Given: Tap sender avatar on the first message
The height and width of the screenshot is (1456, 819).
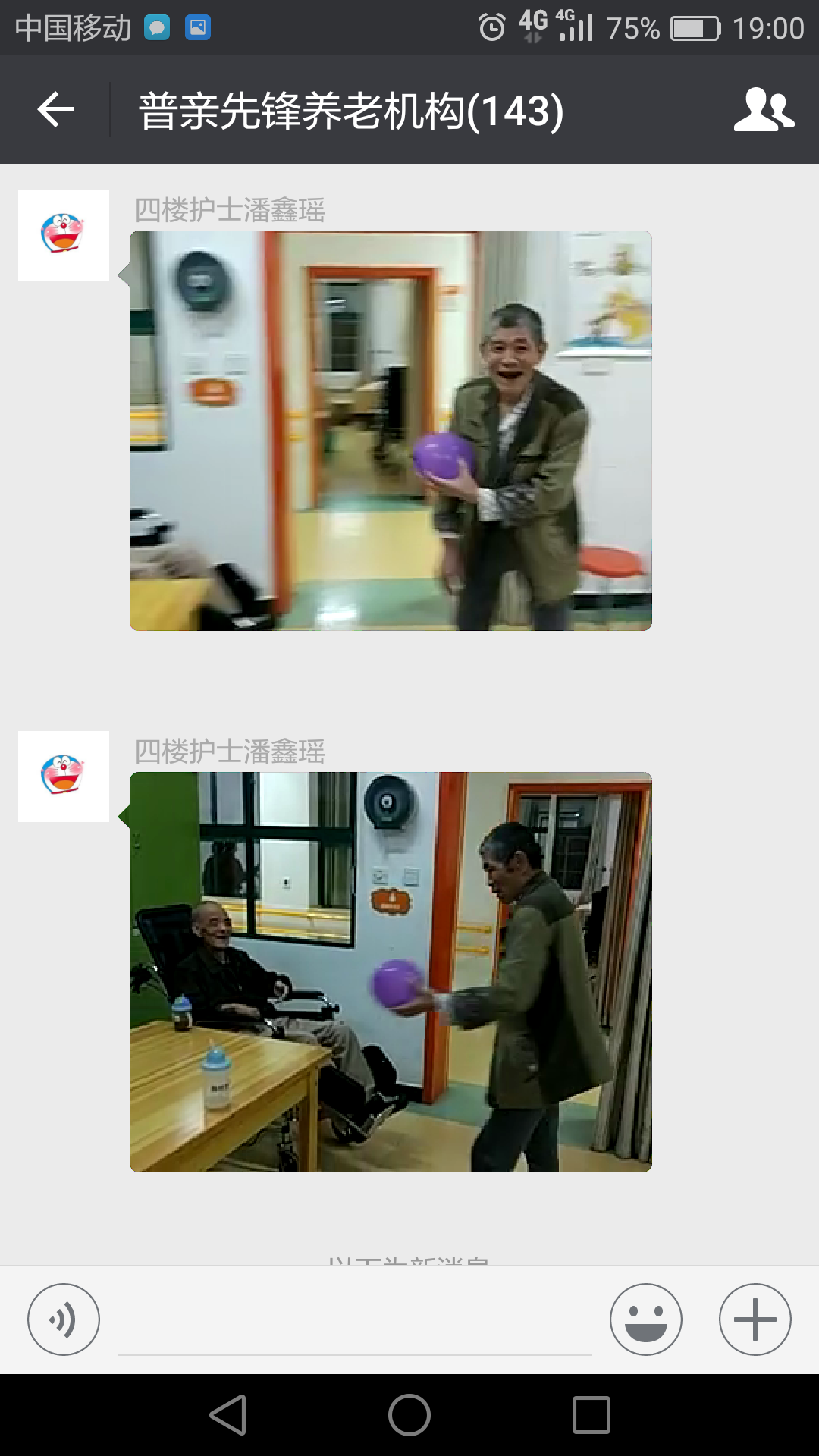Looking at the screenshot, I should pos(64,235).
